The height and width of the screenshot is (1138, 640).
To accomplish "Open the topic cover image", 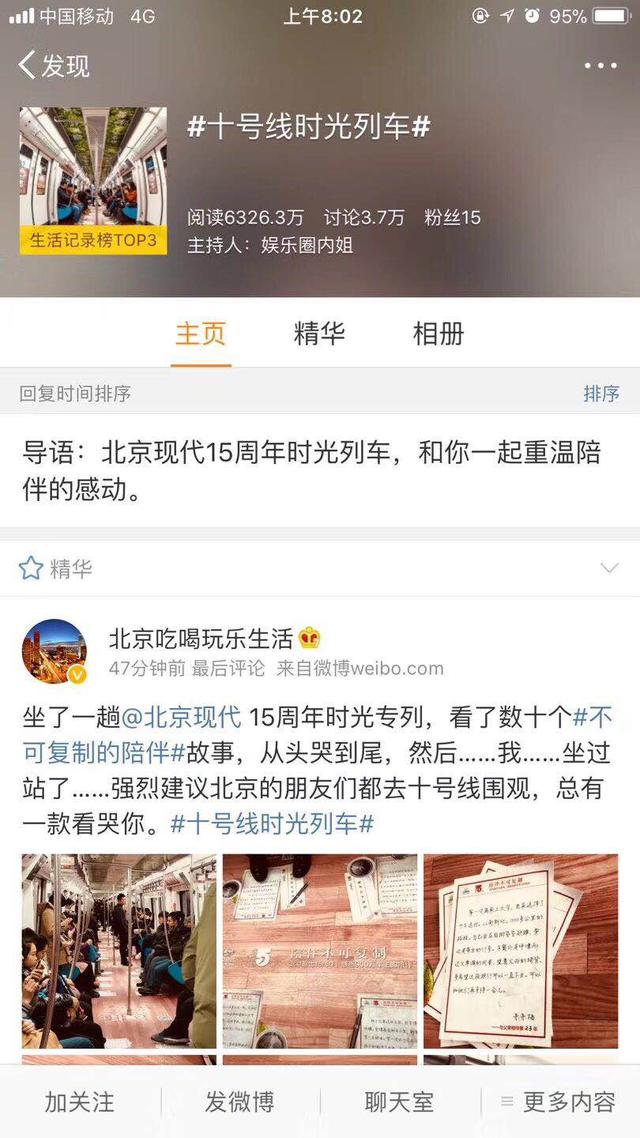I will pos(93,180).
